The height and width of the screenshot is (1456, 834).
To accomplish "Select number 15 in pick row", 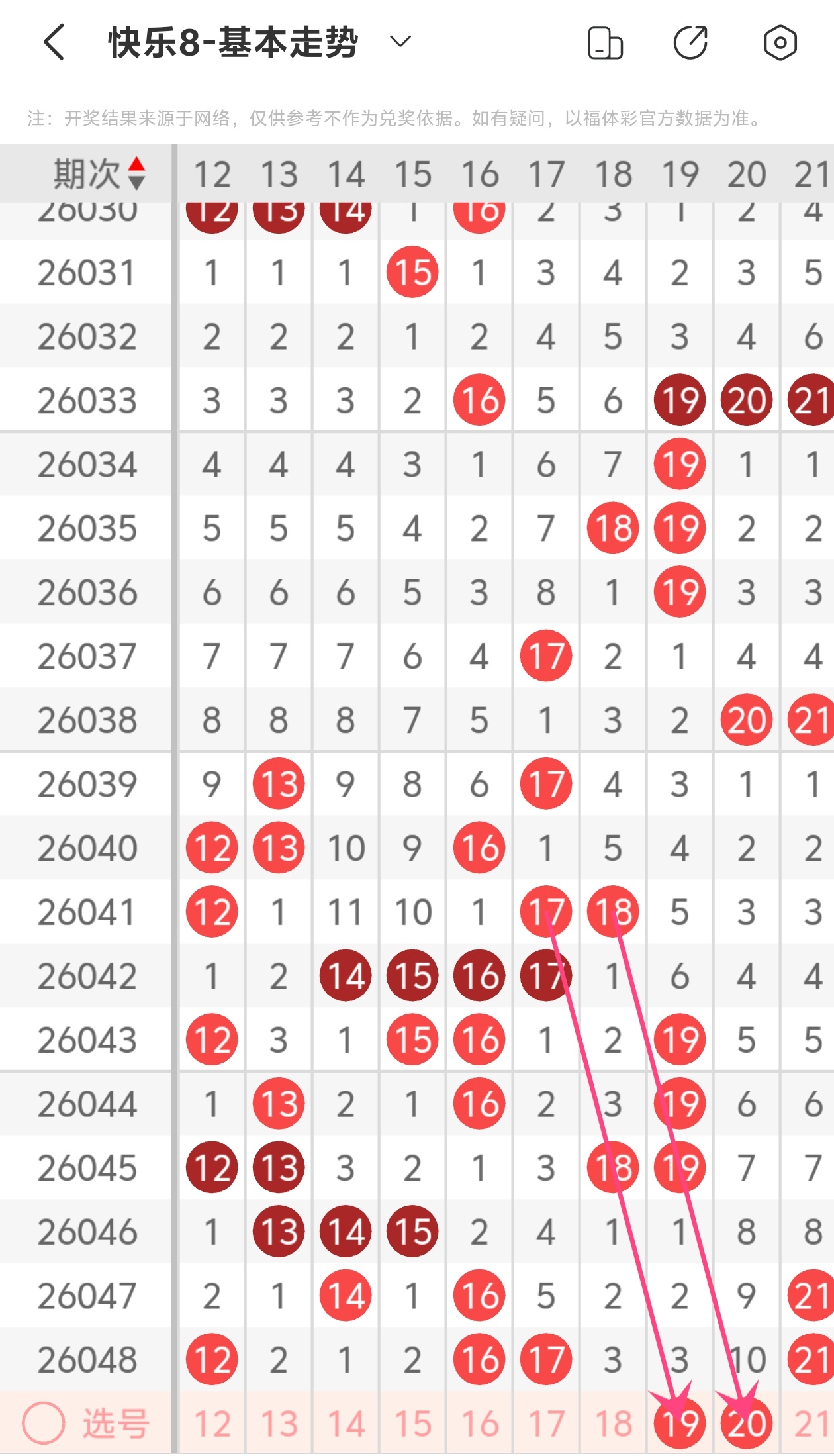I will tap(412, 1424).
